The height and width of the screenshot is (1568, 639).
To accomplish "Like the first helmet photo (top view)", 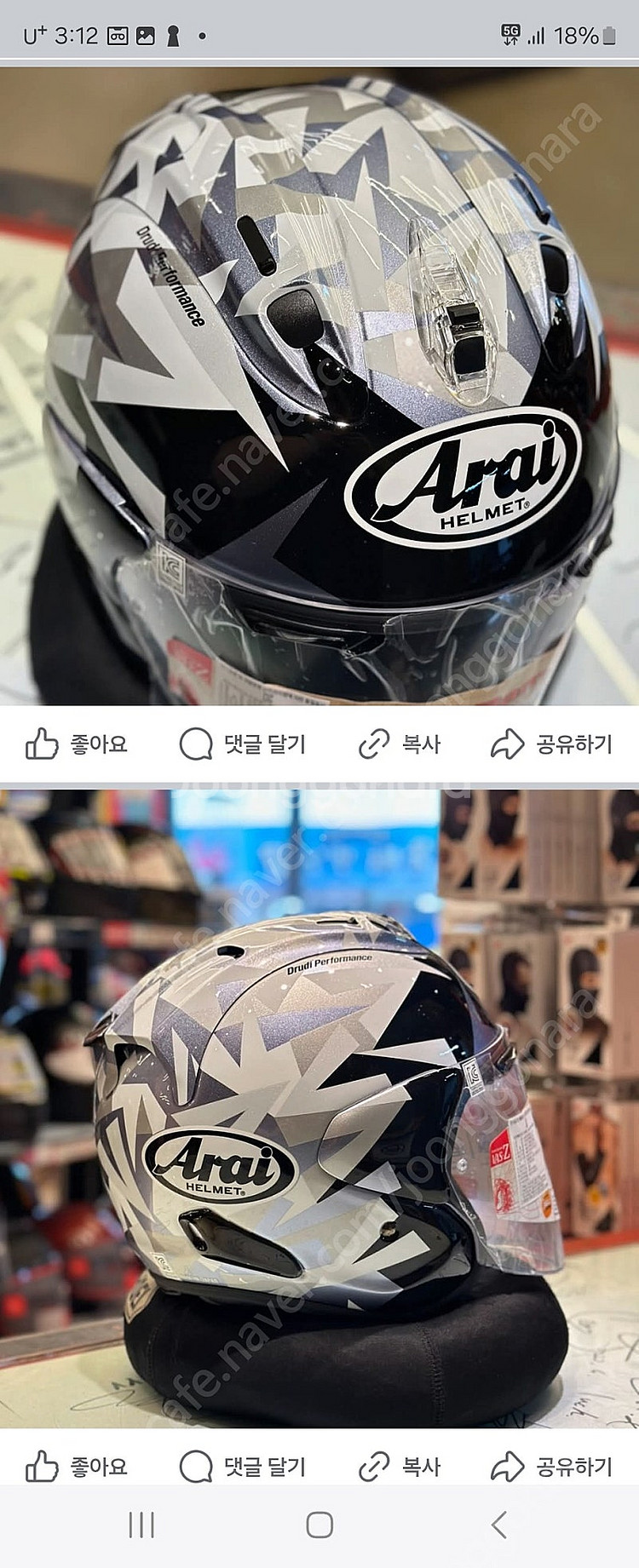I will tap(77, 744).
